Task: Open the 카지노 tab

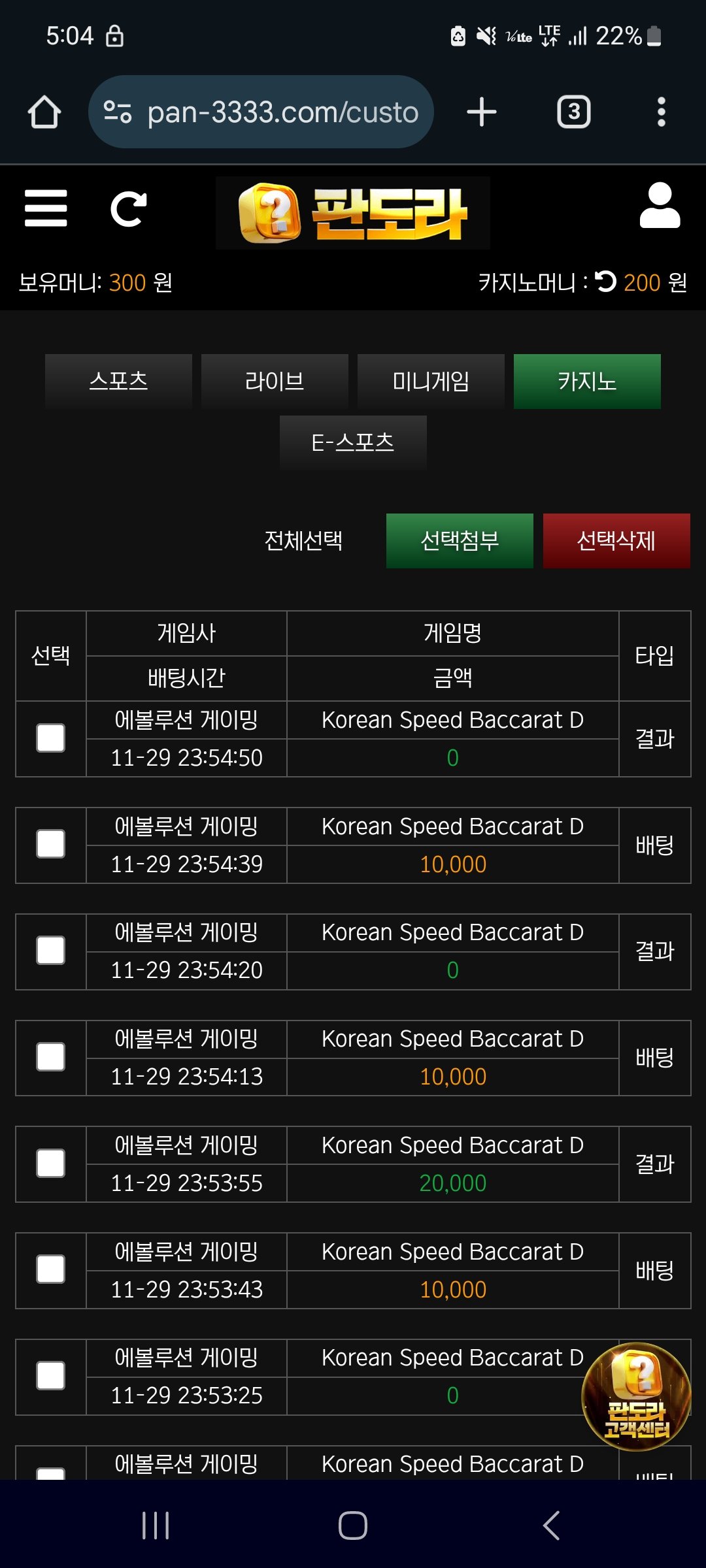Action: [x=587, y=382]
